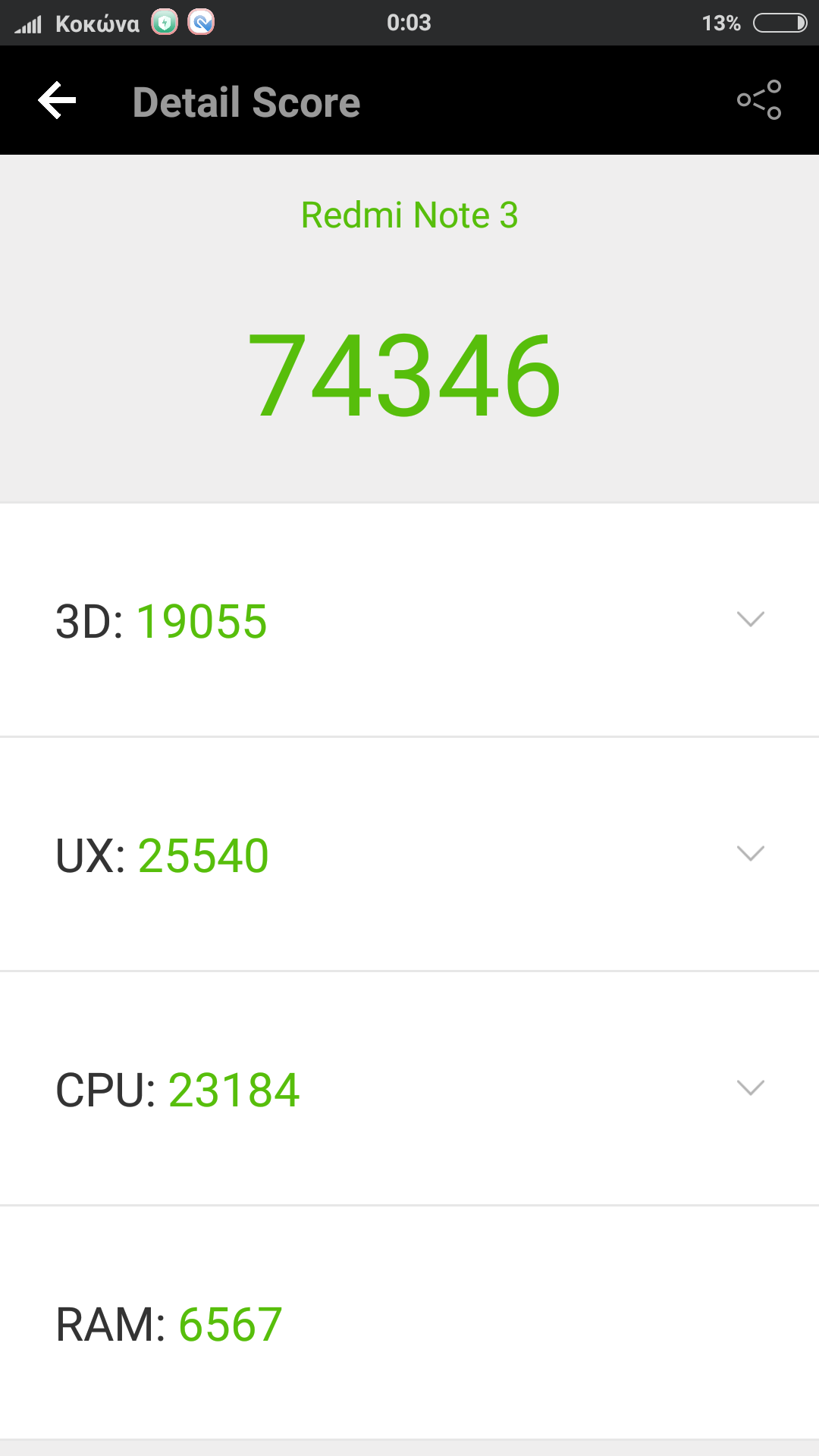
Task: Expand the 3D score details
Action: point(750,620)
